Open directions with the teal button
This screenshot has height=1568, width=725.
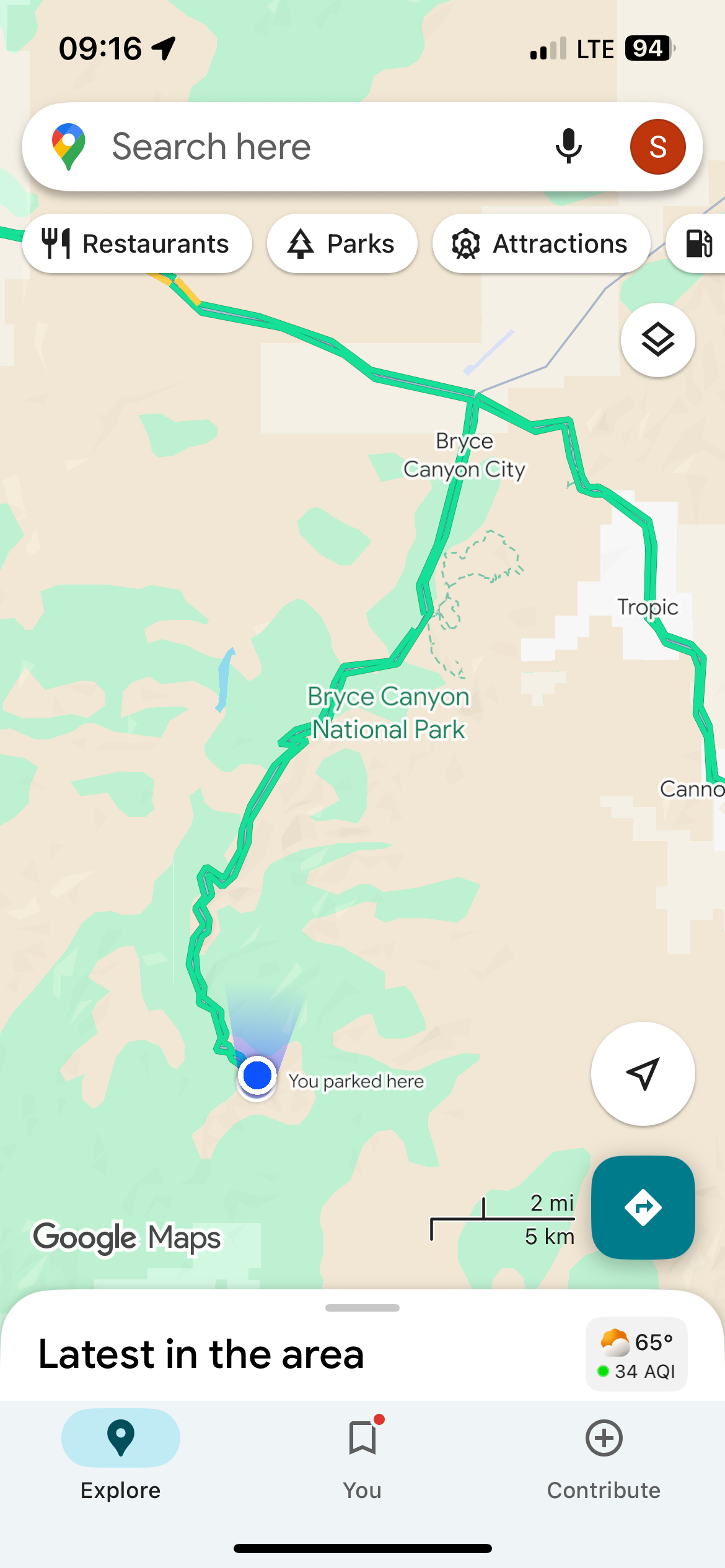[643, 1207]
